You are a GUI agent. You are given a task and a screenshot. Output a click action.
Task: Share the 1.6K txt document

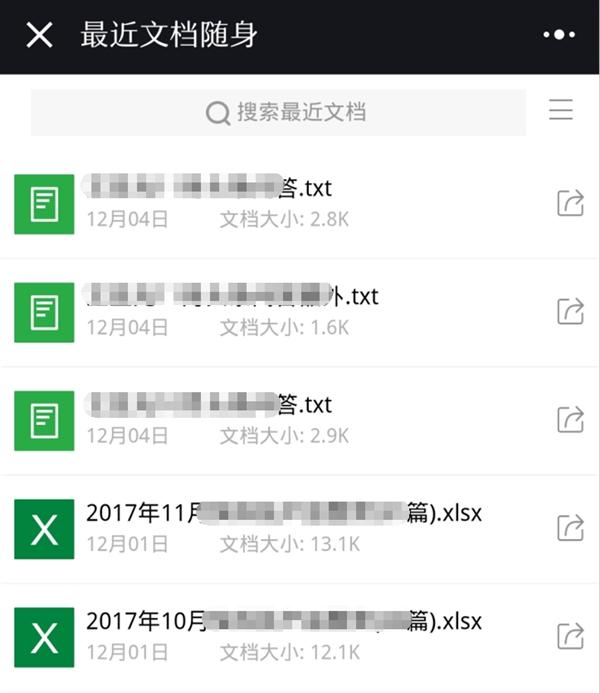(x=570, y=311)
